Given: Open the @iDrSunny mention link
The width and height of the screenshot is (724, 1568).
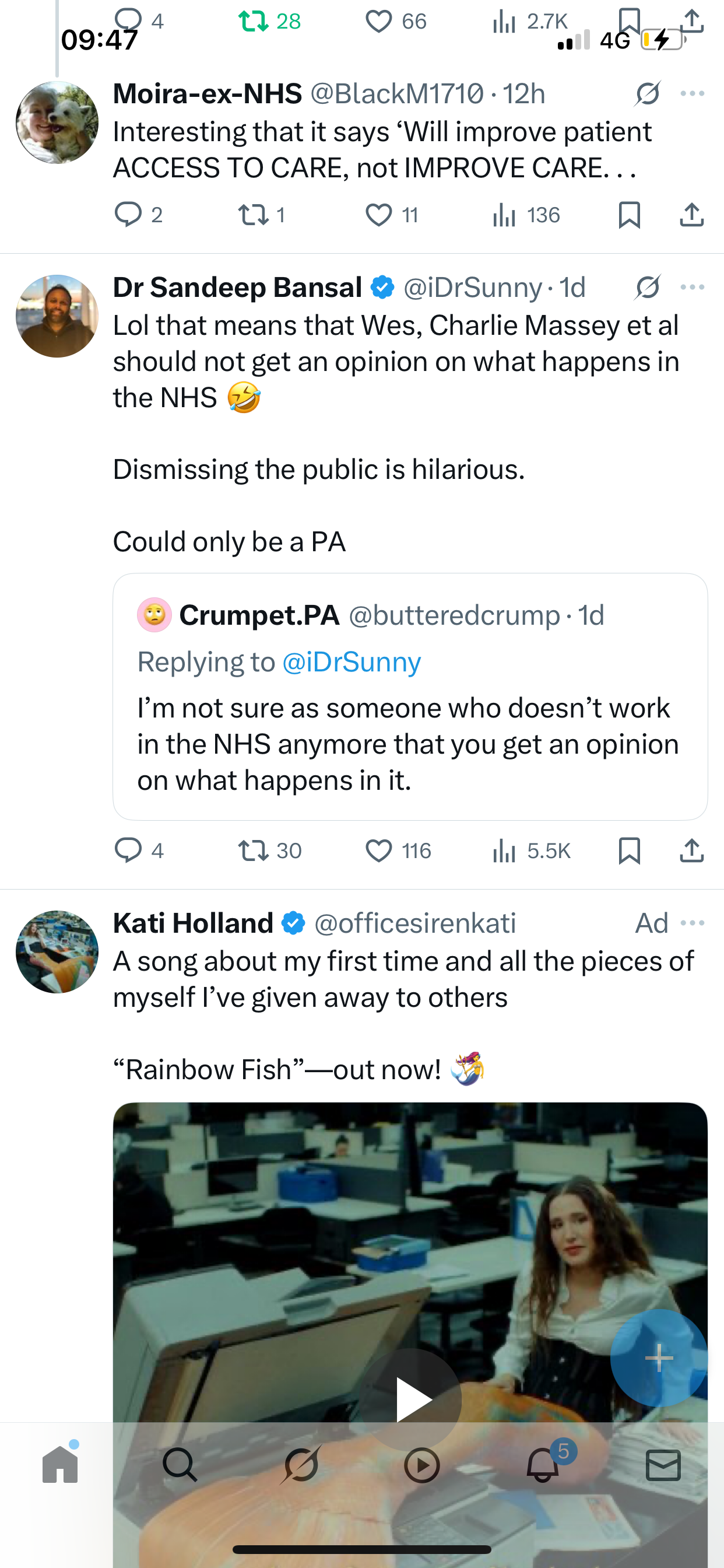Looking at the screenshot, I should pyautogui.click(x=352, y=661).
